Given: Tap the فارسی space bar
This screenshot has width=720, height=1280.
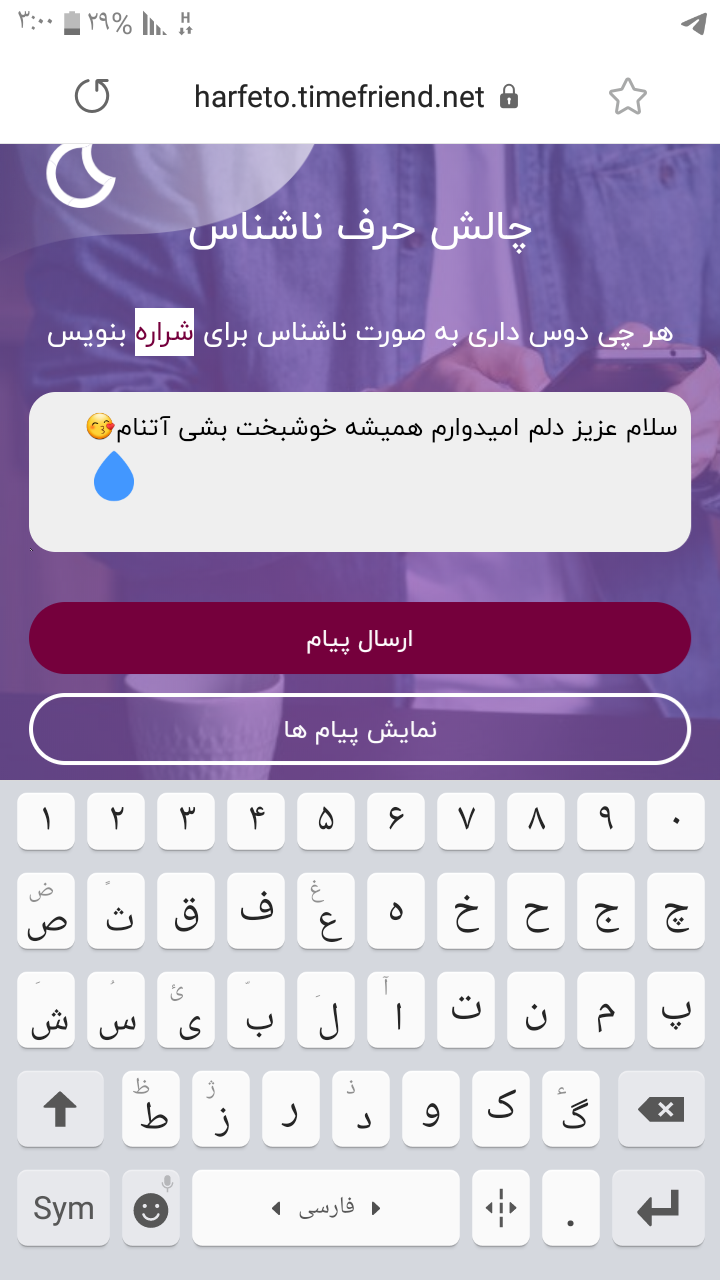Looking at the screenshot, I should tap(326, 1208).
